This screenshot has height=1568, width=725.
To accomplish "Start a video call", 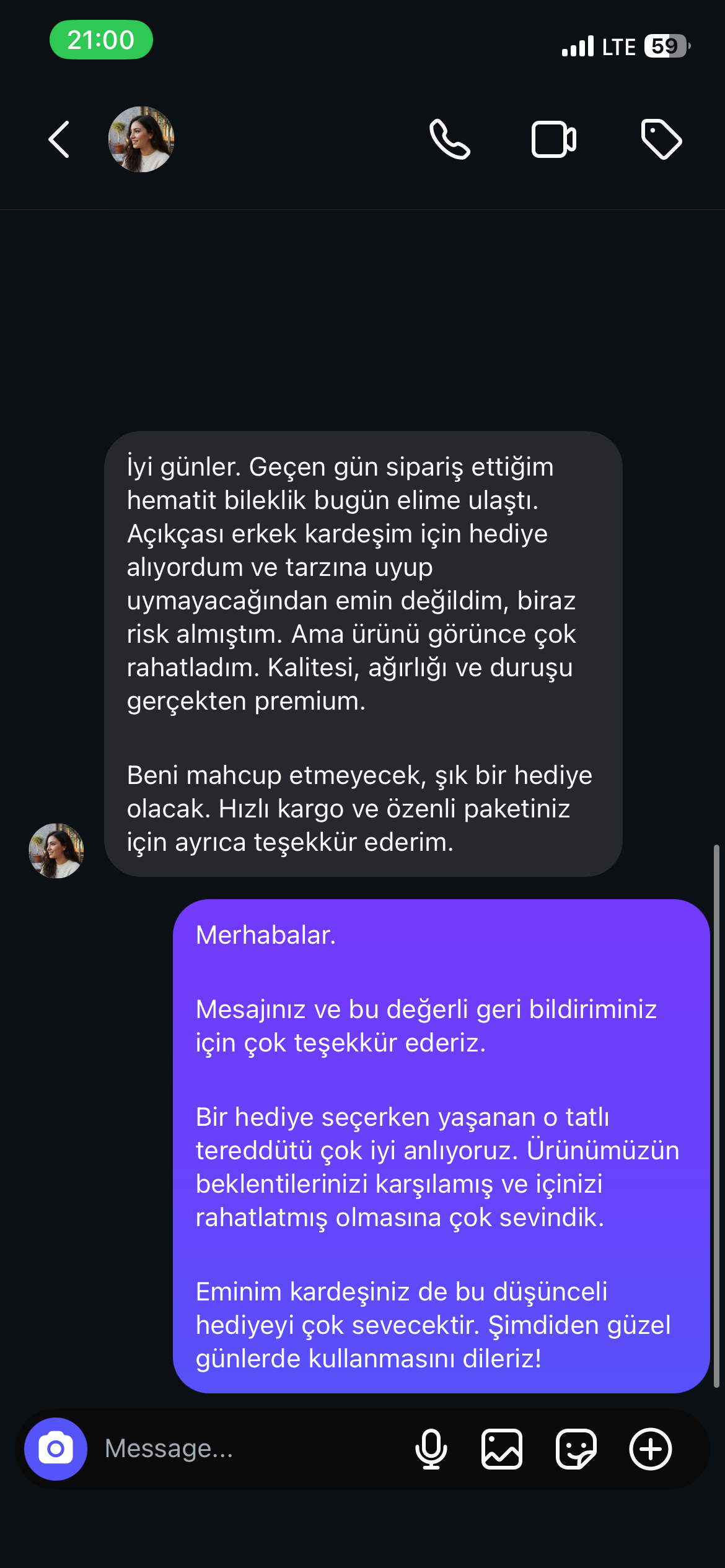I will coord(554,139).
